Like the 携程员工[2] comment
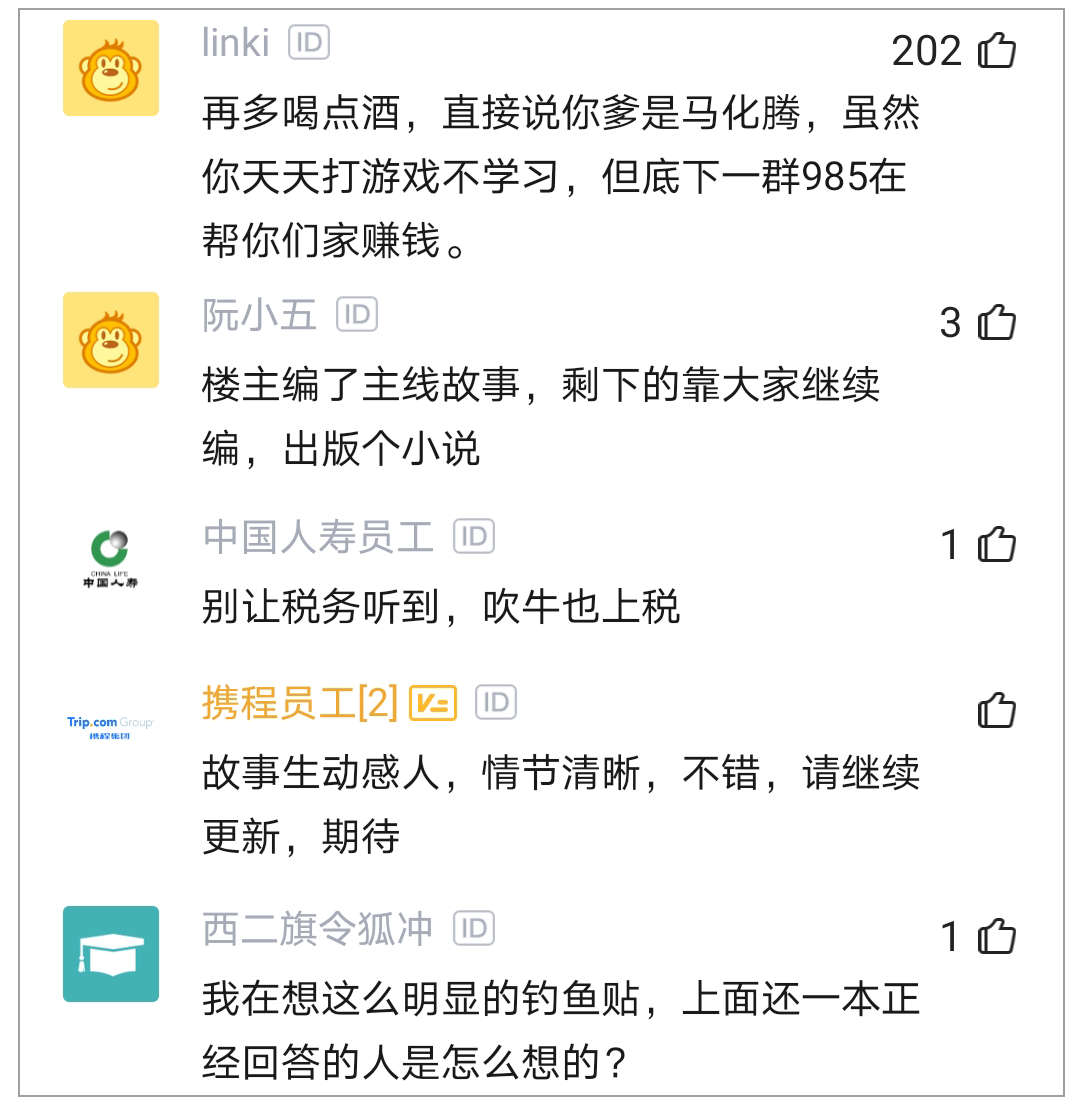The width and height of the screenshot is (1080, 1105). coord(996,710)
